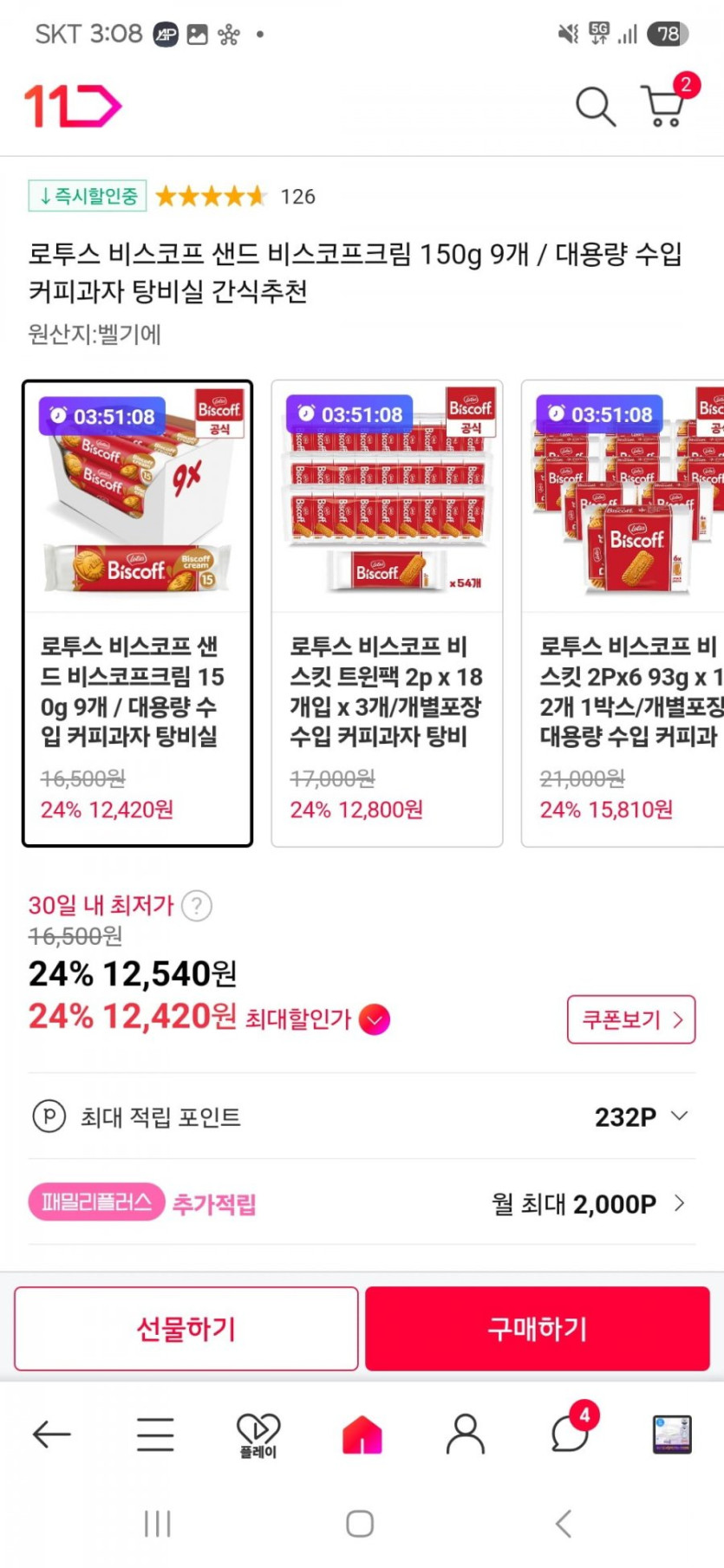Image resolution: width=724 pixels, height=1568 pixels.
Task: Go to 11st home via logo
Action: 72,106
